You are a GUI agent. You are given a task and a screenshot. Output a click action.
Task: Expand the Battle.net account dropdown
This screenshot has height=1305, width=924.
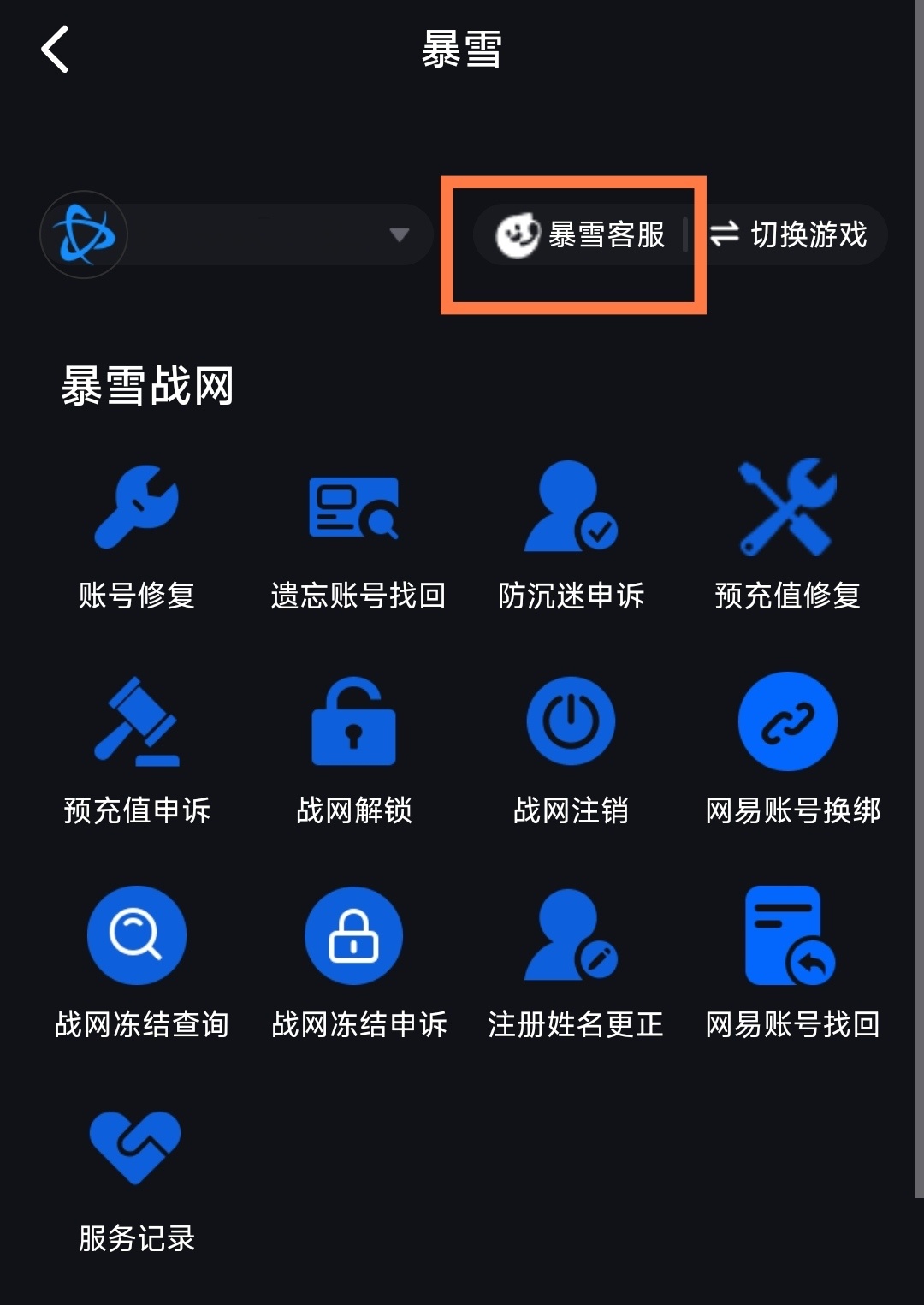point(399,234)
